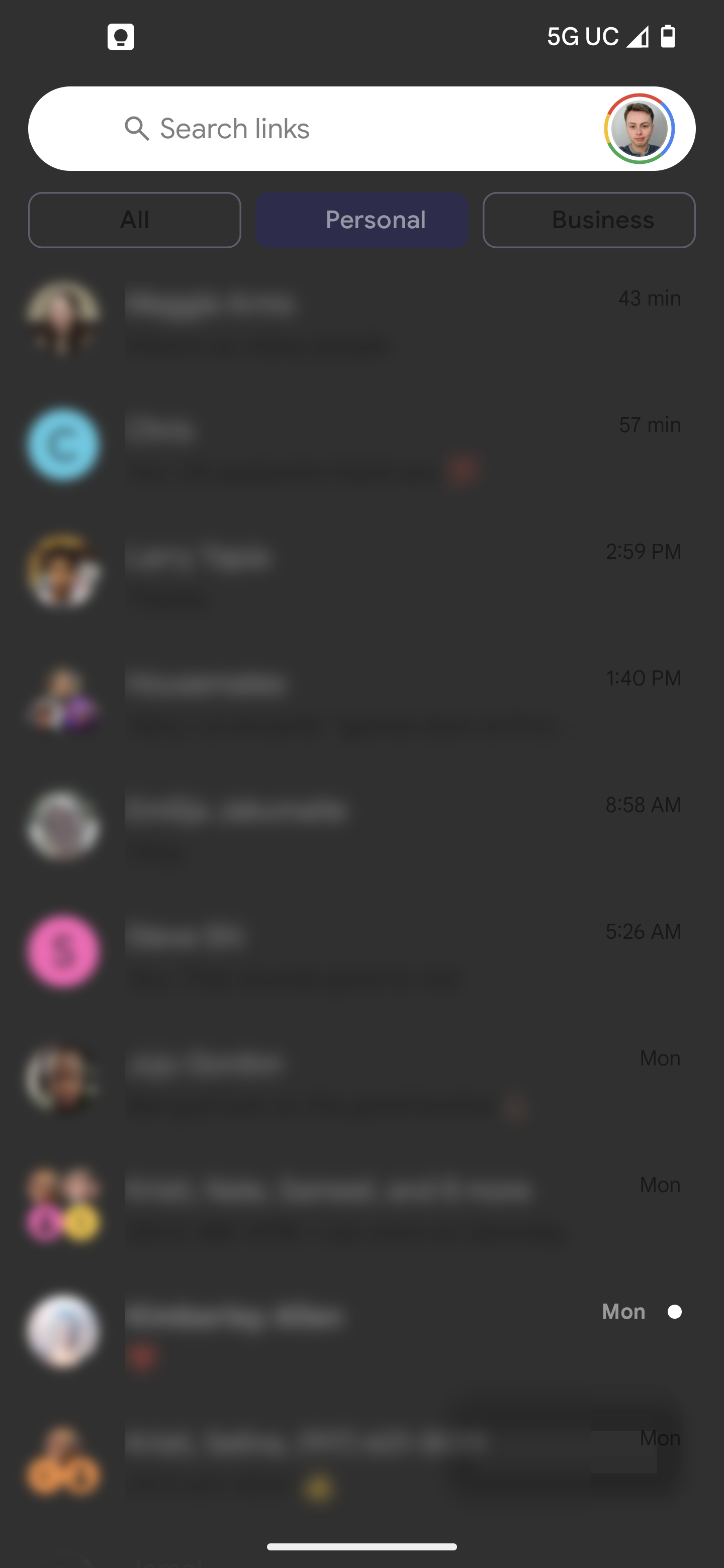Open the conversation timed 2:59 PM

361,572
